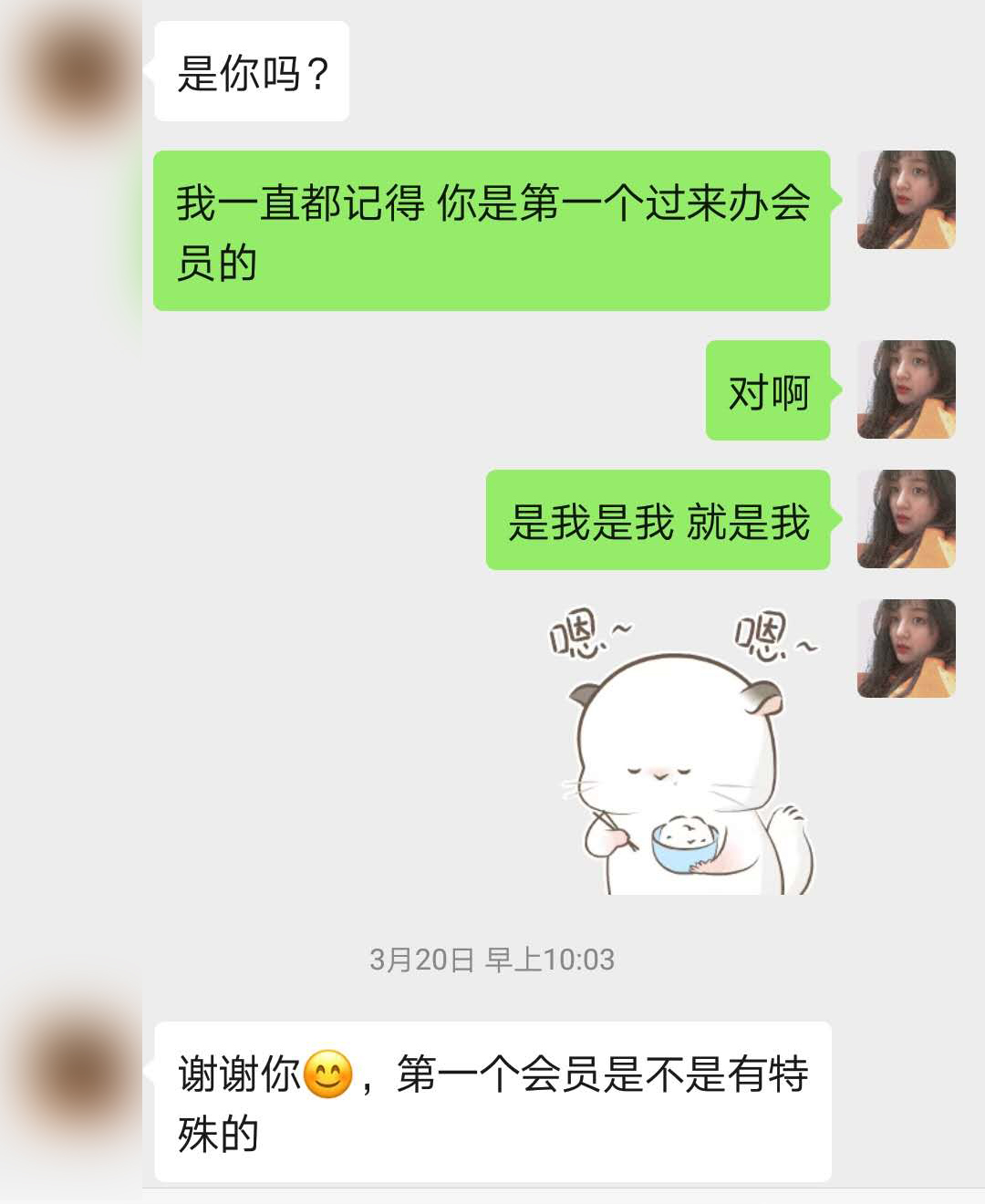Open avatar next to '我一直都记得' message
Screen dimensions: 985x1204
coord(906,200)
